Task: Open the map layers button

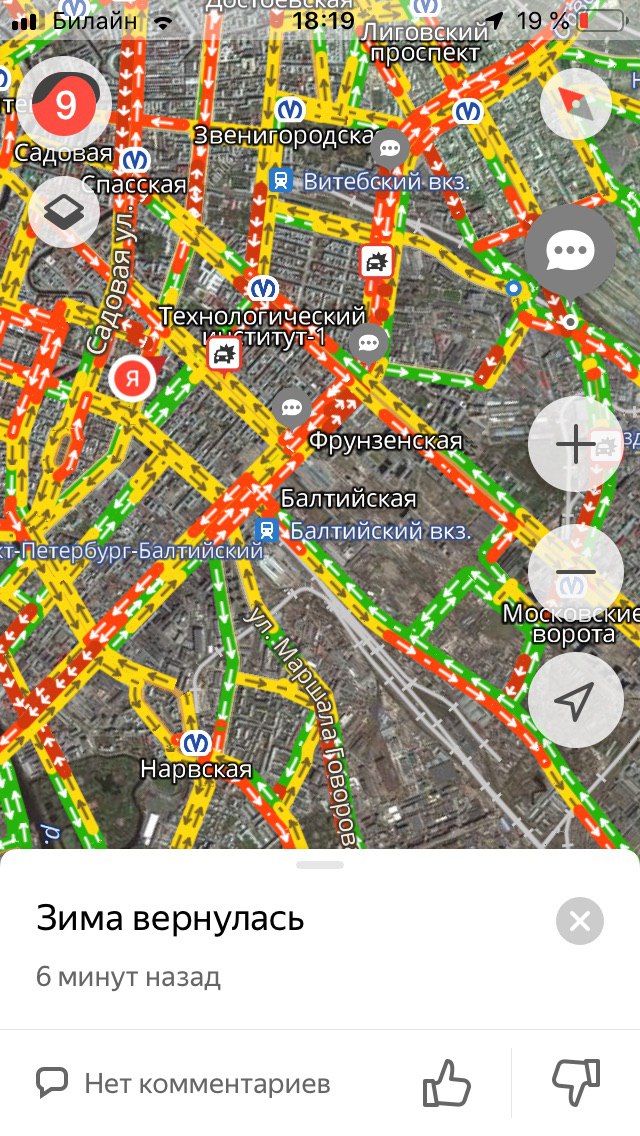Action: tap(64, 211)
